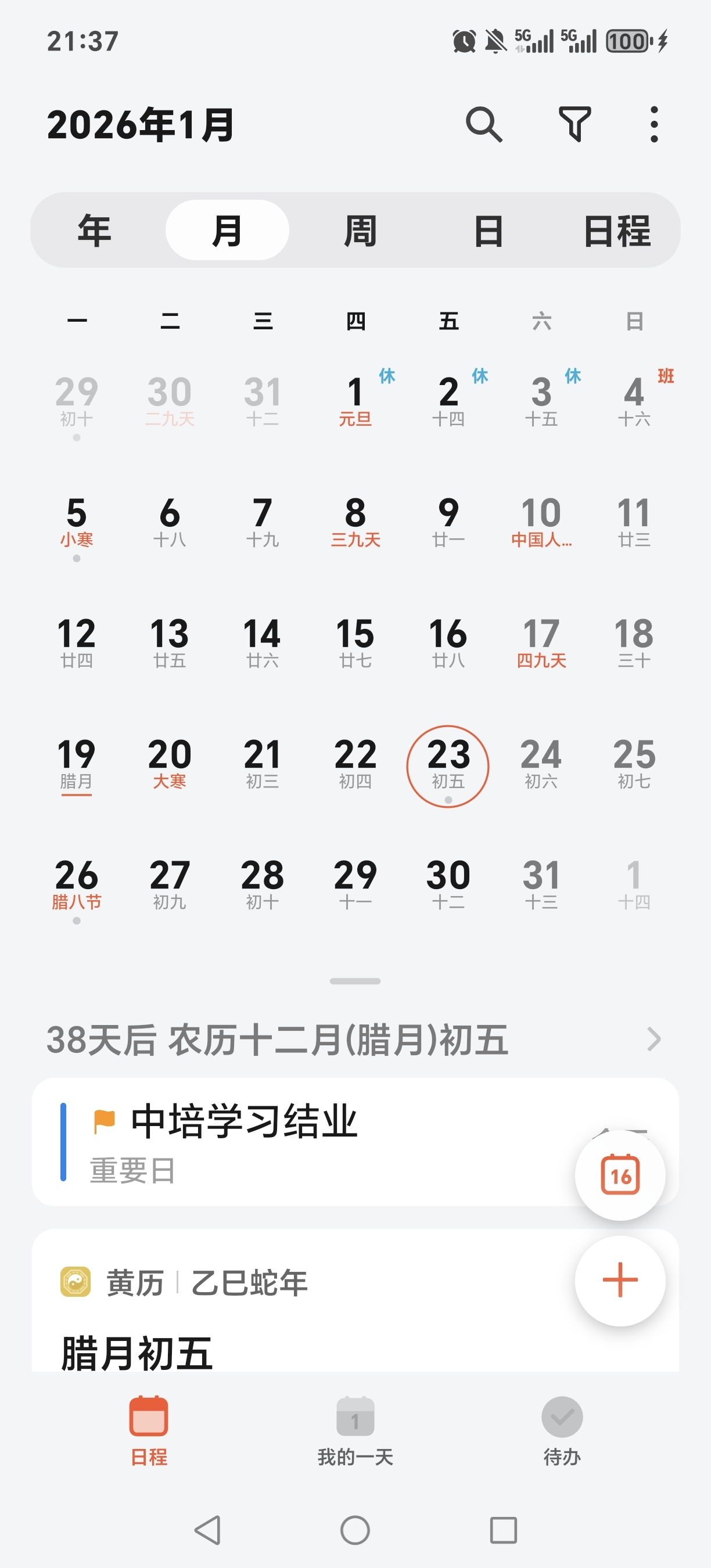711x1568 pixels.
Task: Switch to the 年 view
Action: pyautogui.click(x=94, y=231)
